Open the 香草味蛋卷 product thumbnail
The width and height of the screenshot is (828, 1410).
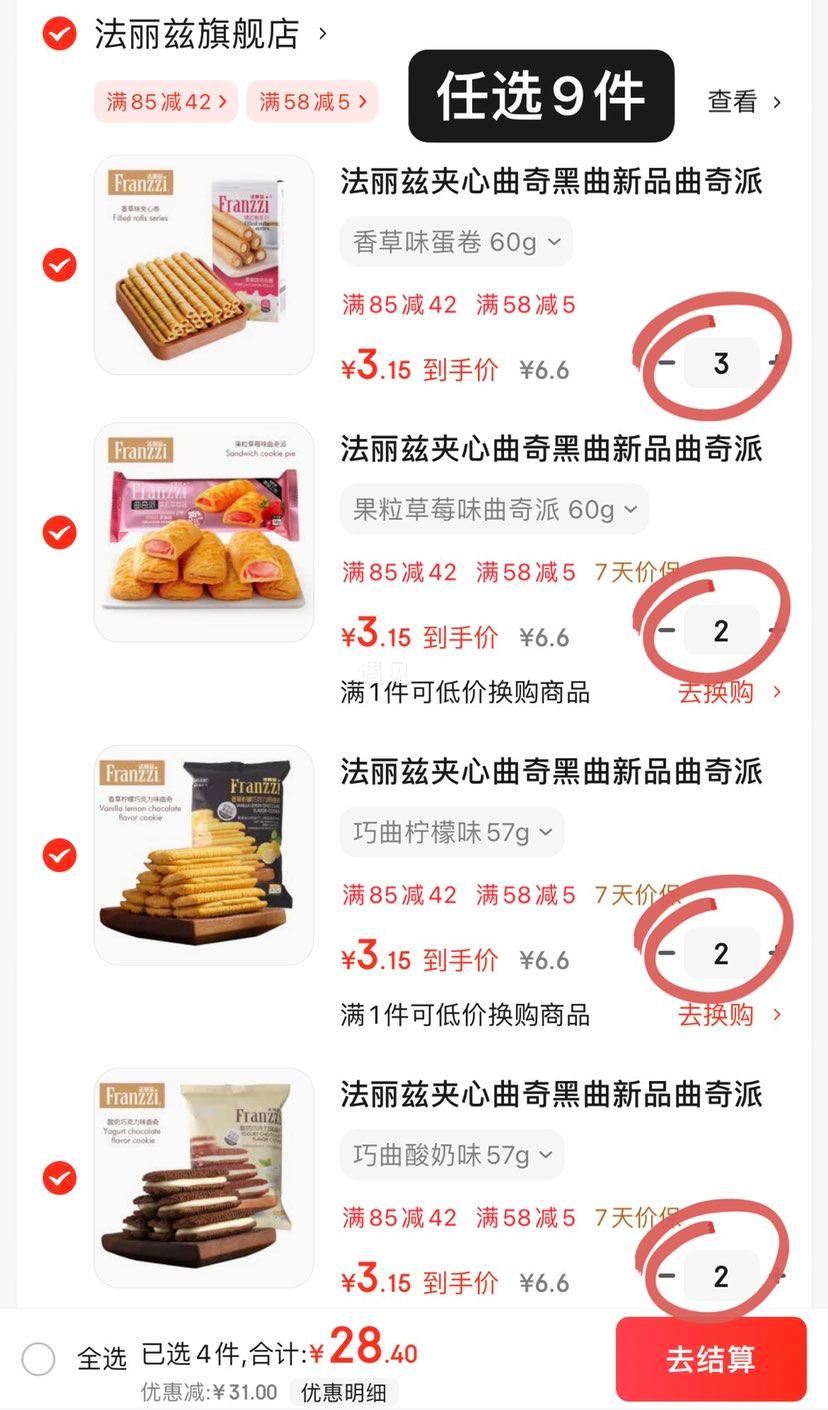pyautogui.click(x=204, y=265)
